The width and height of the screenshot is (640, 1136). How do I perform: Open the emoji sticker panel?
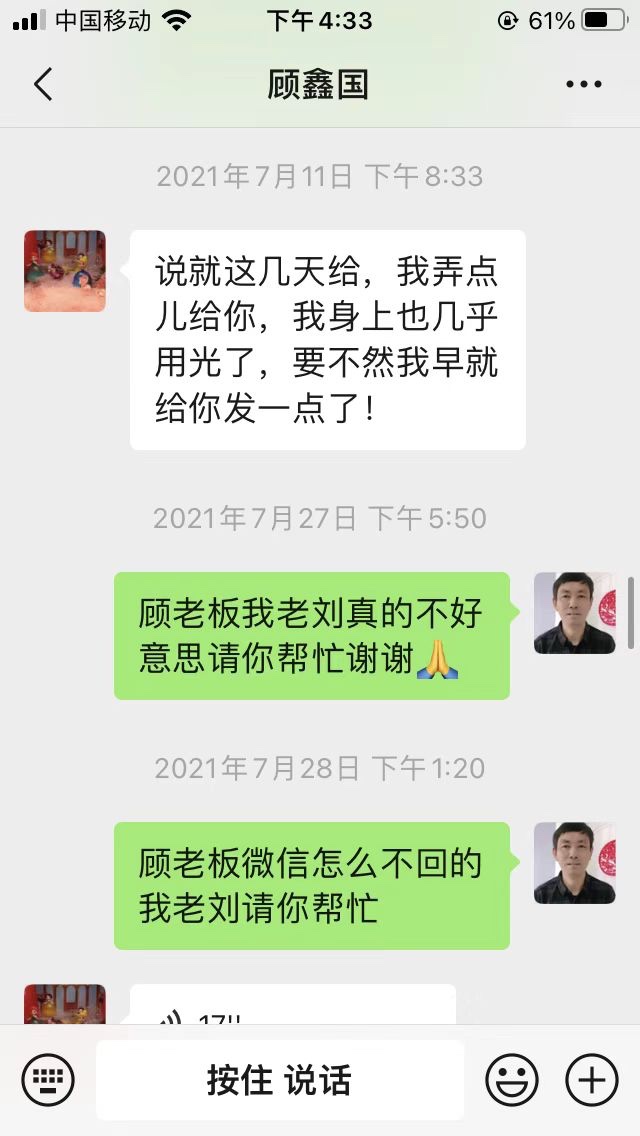[512, 1080]
